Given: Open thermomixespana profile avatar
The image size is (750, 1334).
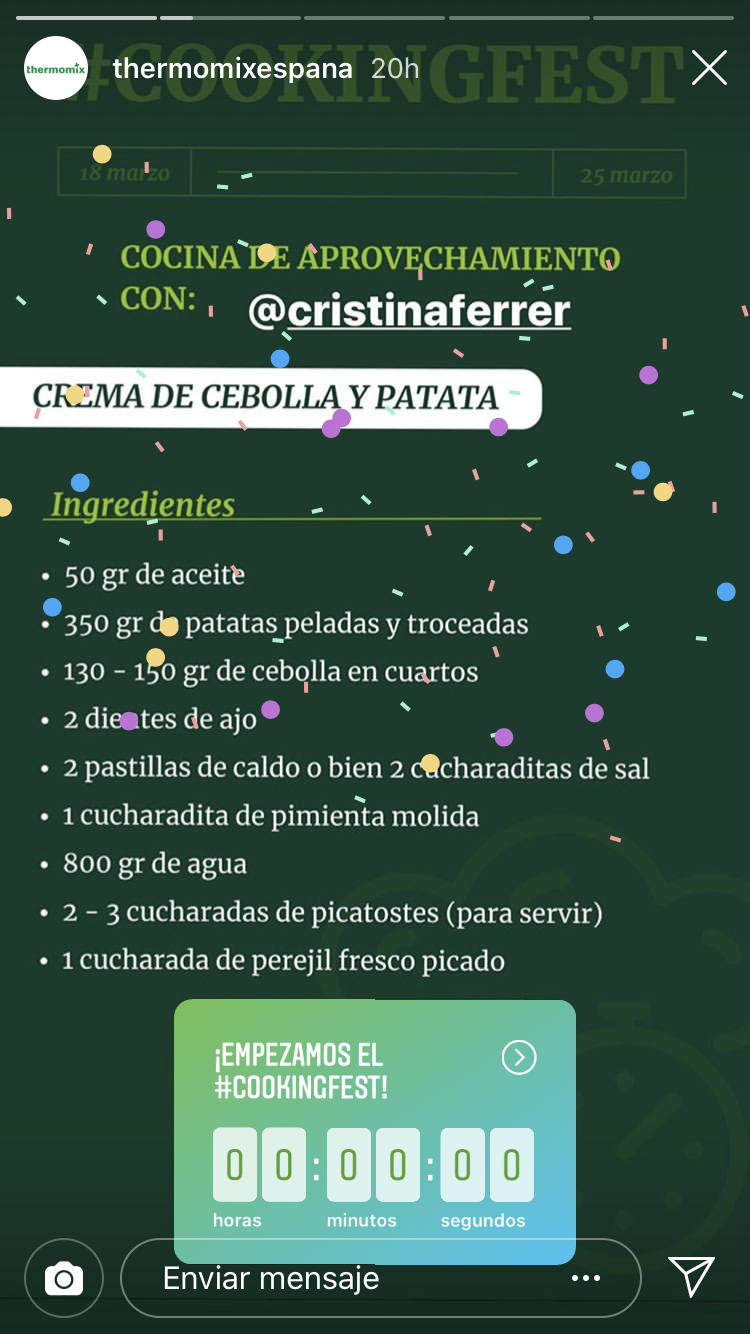Looking at the screenshot, I should coord(56,68).
